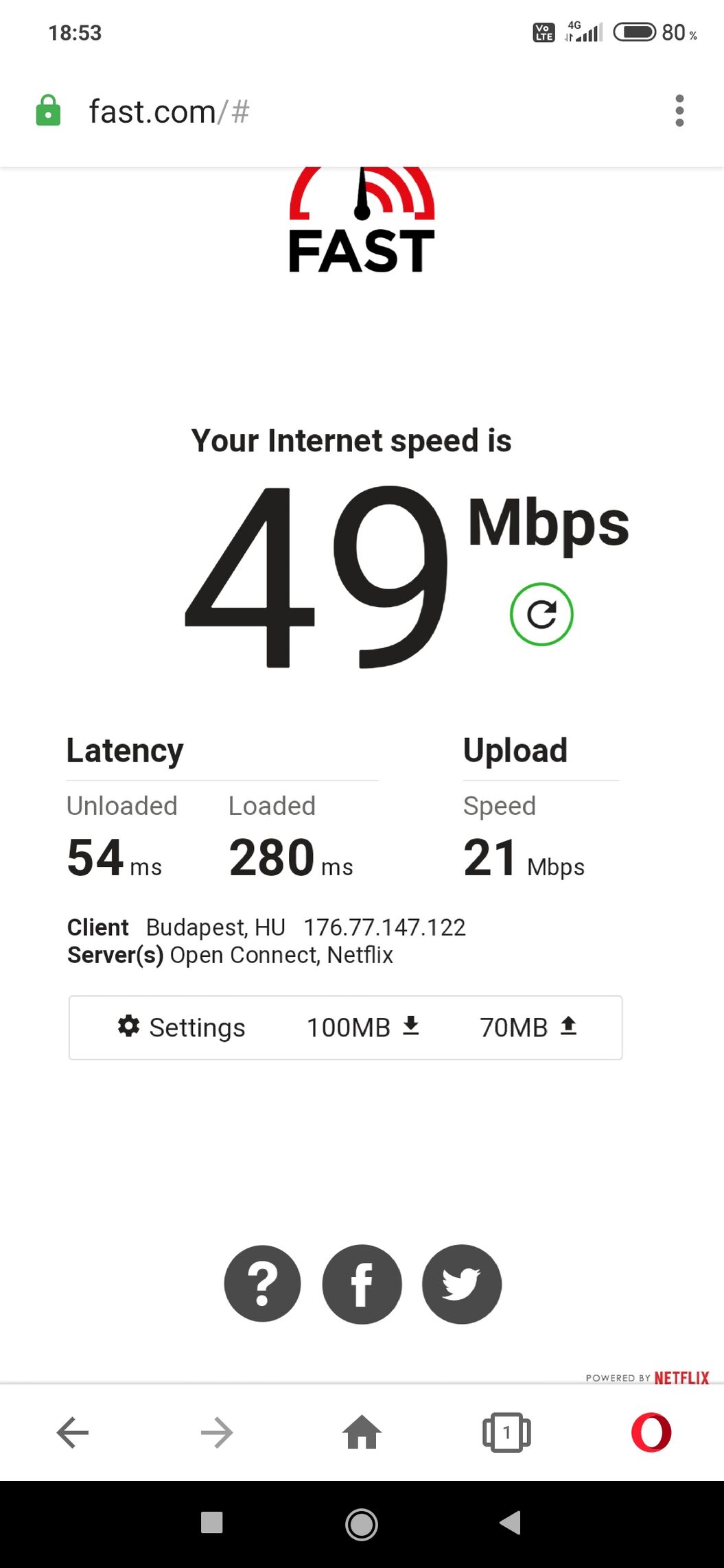Go forward to the next page

coord(217,1432)
